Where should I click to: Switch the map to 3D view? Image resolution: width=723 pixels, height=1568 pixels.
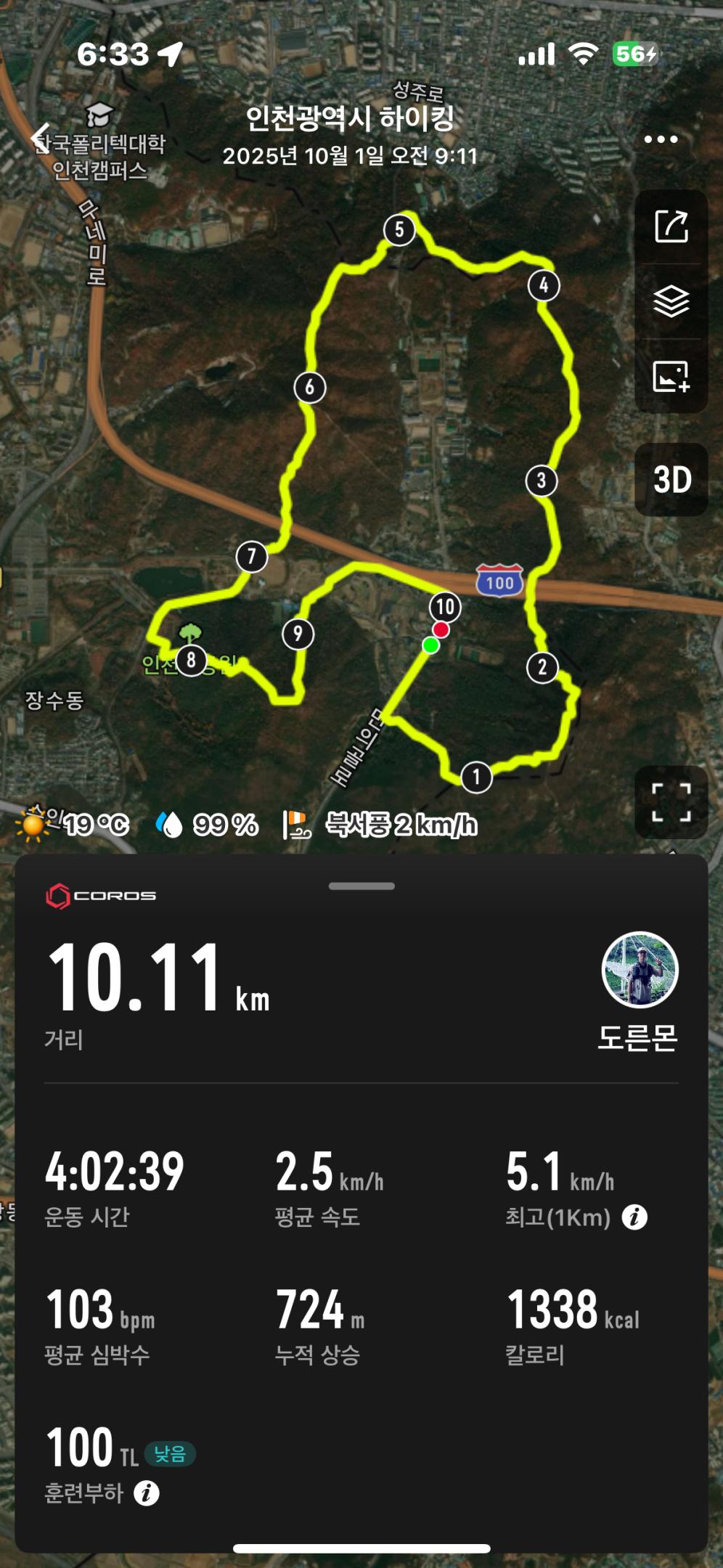[x=671, y=480]
